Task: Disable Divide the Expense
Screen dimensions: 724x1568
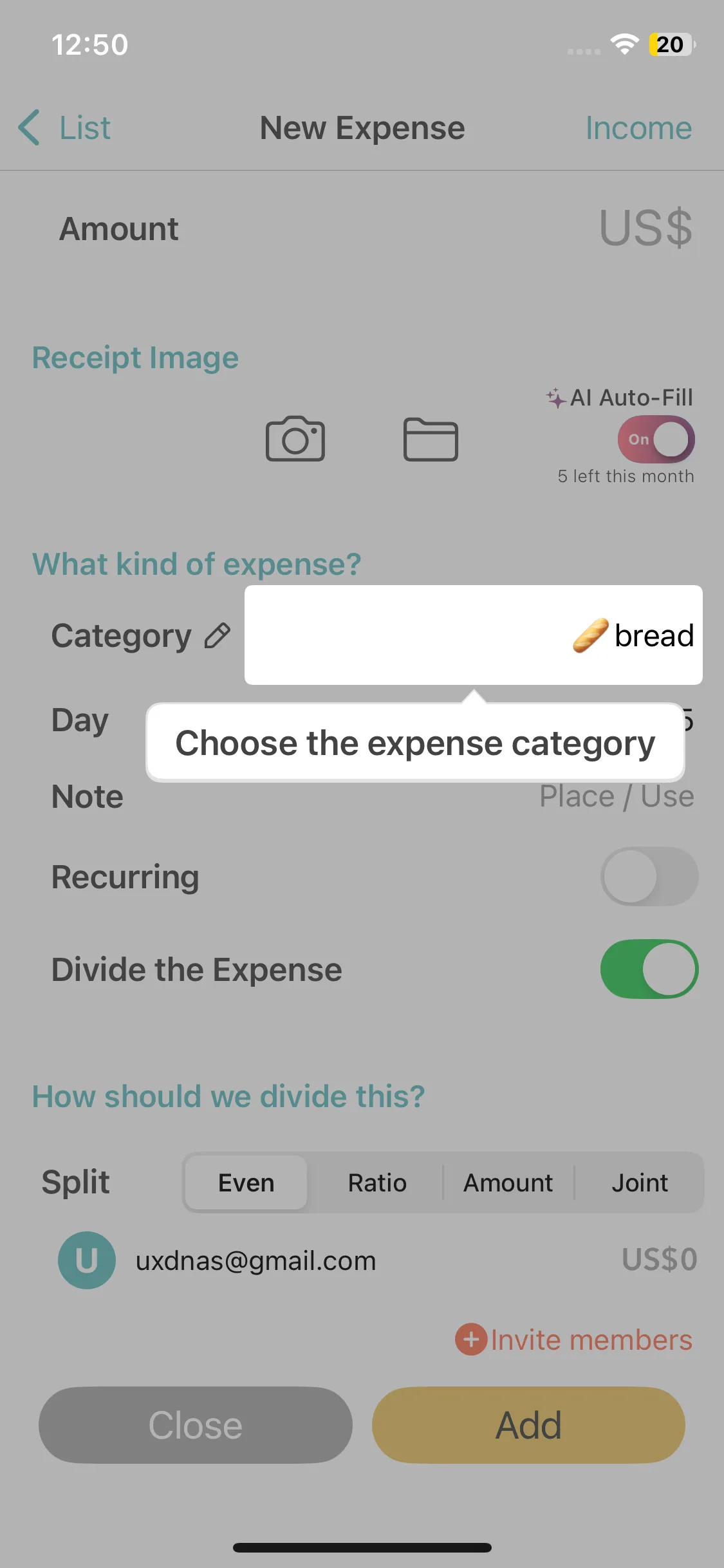Action: [x=649, y=969]
